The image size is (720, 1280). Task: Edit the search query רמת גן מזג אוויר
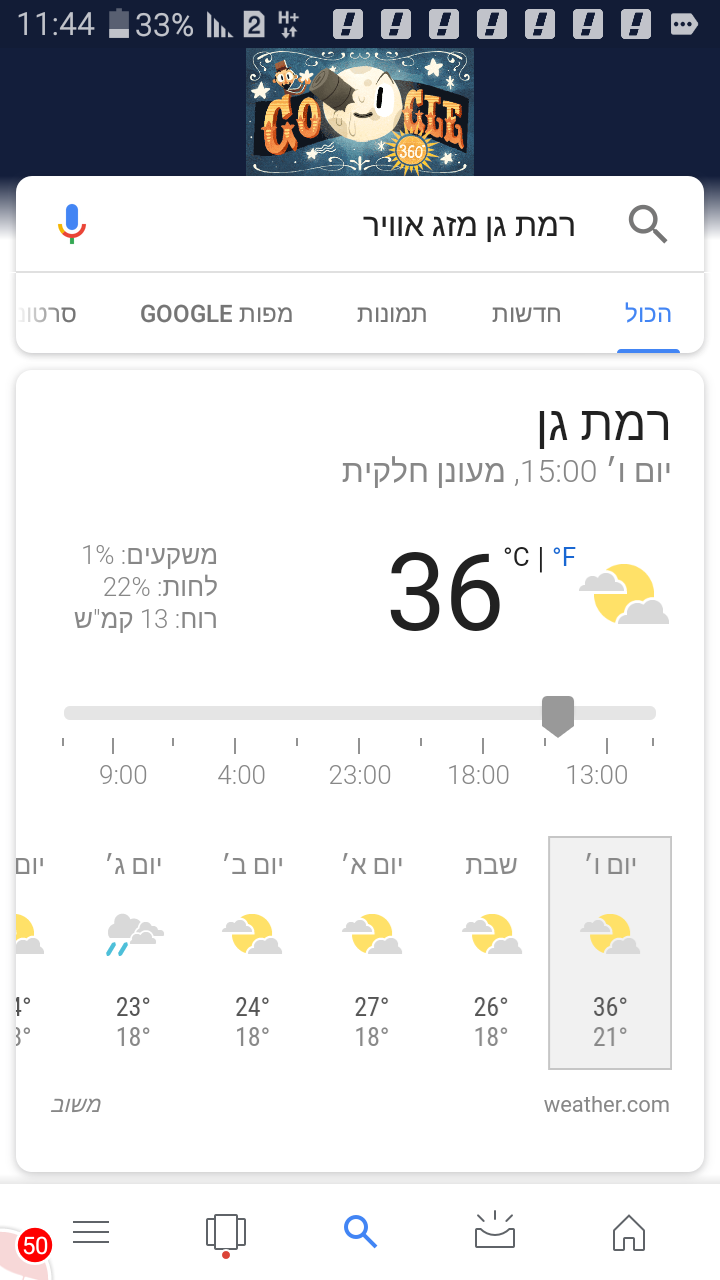coord(468,225)
